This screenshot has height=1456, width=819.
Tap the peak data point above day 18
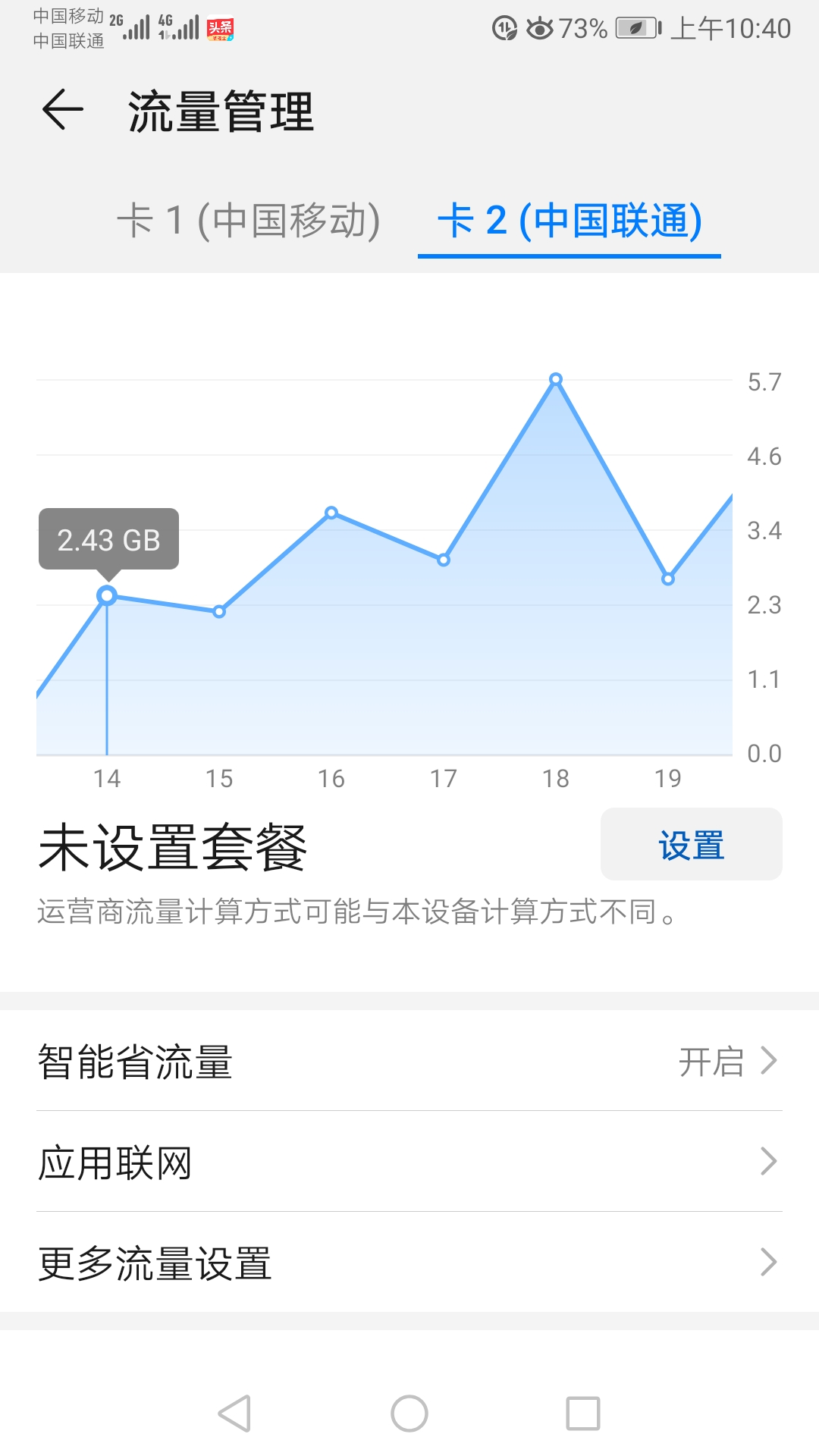[556, 378]
